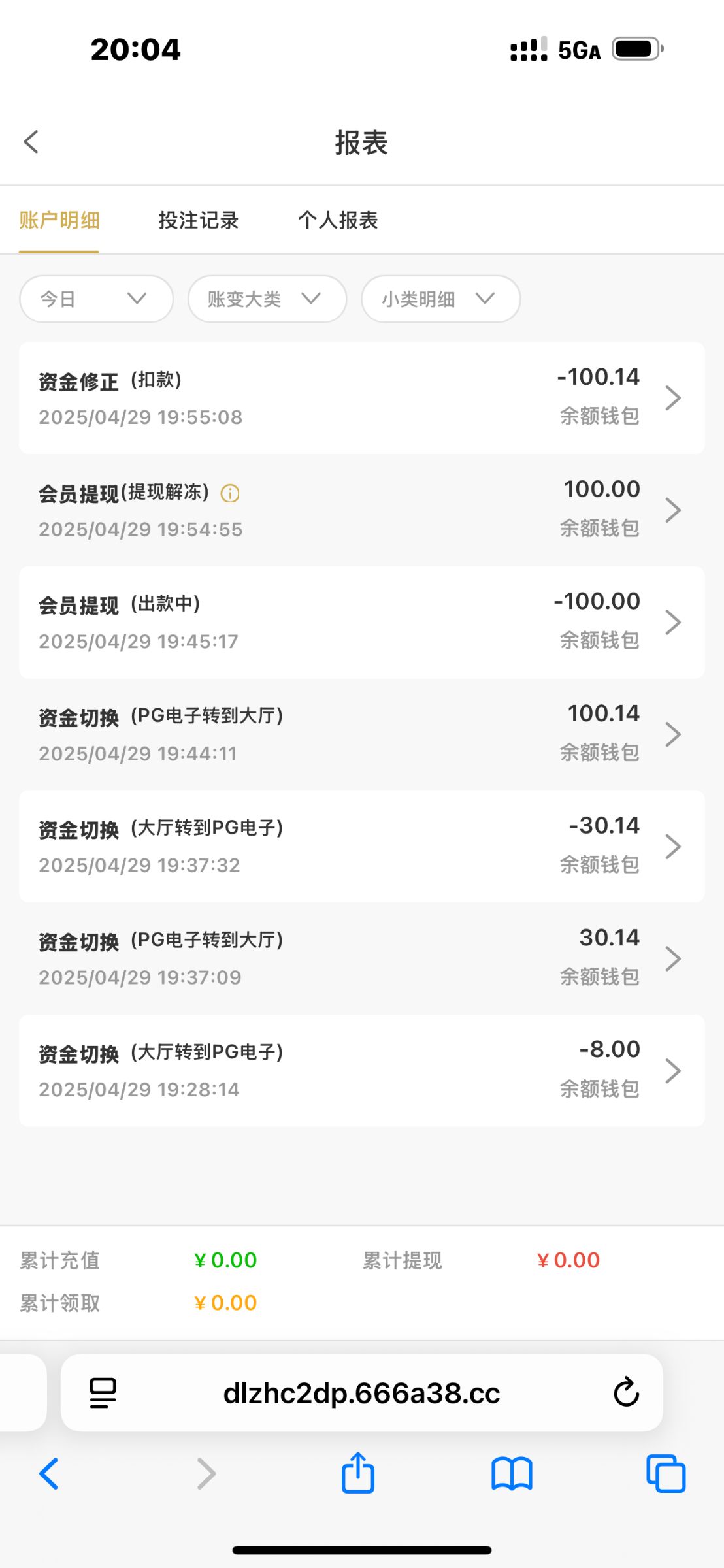Screen dimensions: 724x1568
Task: Switch to the 个人报表 tab
Action: tap(338, 220)
